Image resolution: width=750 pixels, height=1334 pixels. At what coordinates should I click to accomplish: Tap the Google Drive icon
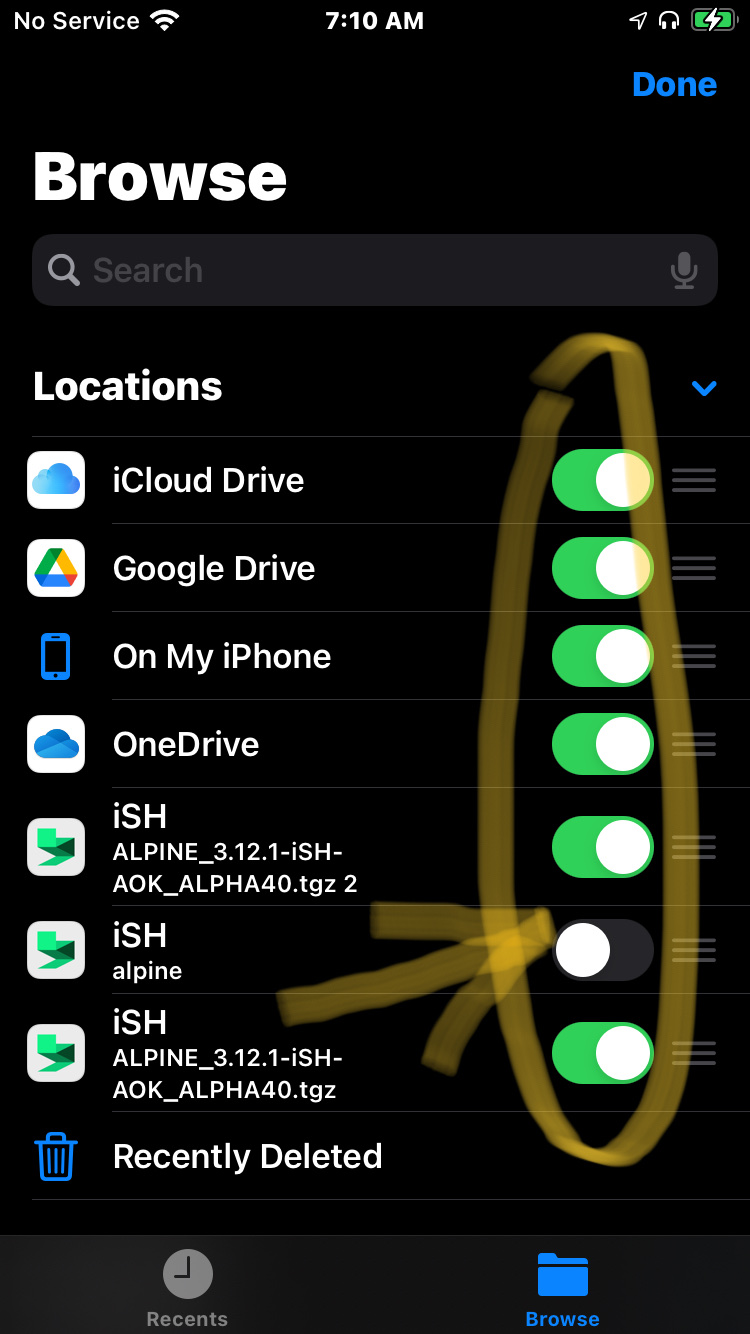coord(55,568)
